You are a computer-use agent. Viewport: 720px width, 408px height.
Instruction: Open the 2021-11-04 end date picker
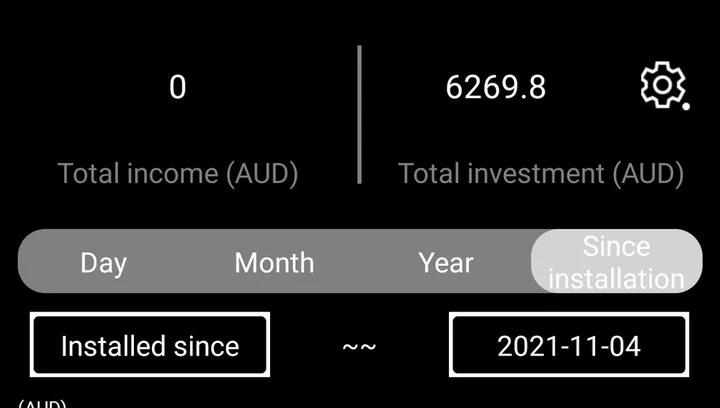569,346
